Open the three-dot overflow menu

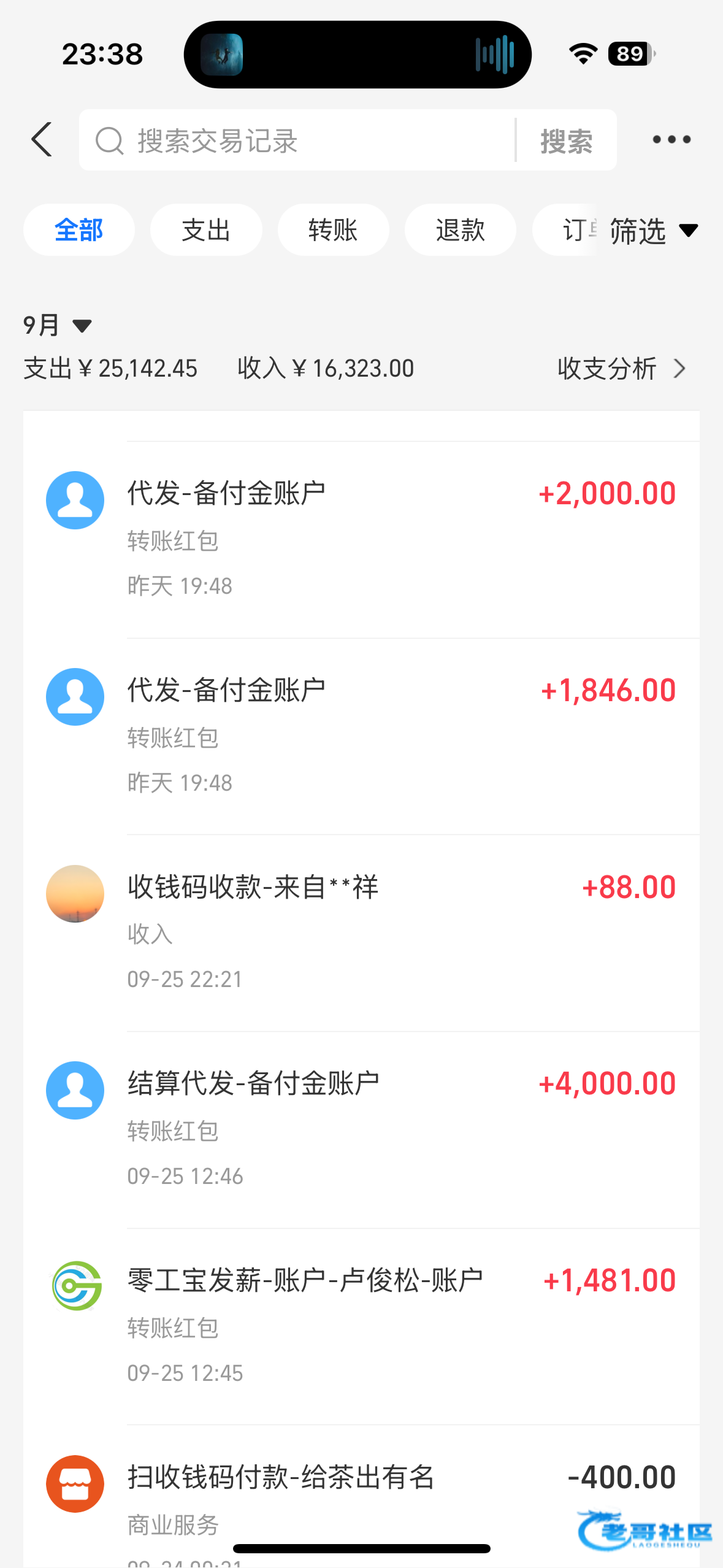click(x=671, y=140)
